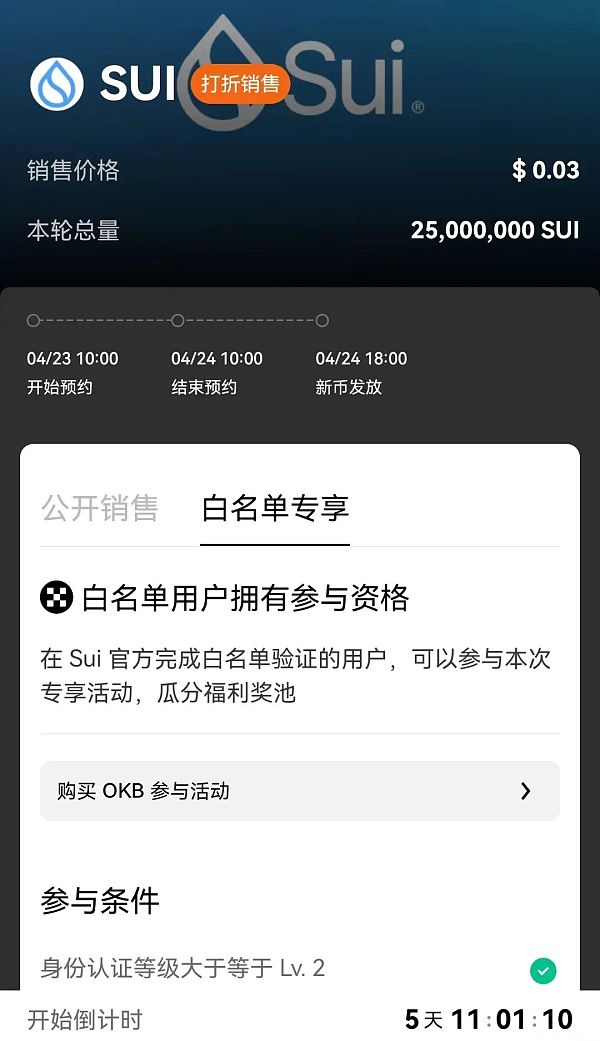The height and width of the screenshot is (1041, 600).
Task: Open 购买 OKB 参与活动 row
Action: click(299, 791)
